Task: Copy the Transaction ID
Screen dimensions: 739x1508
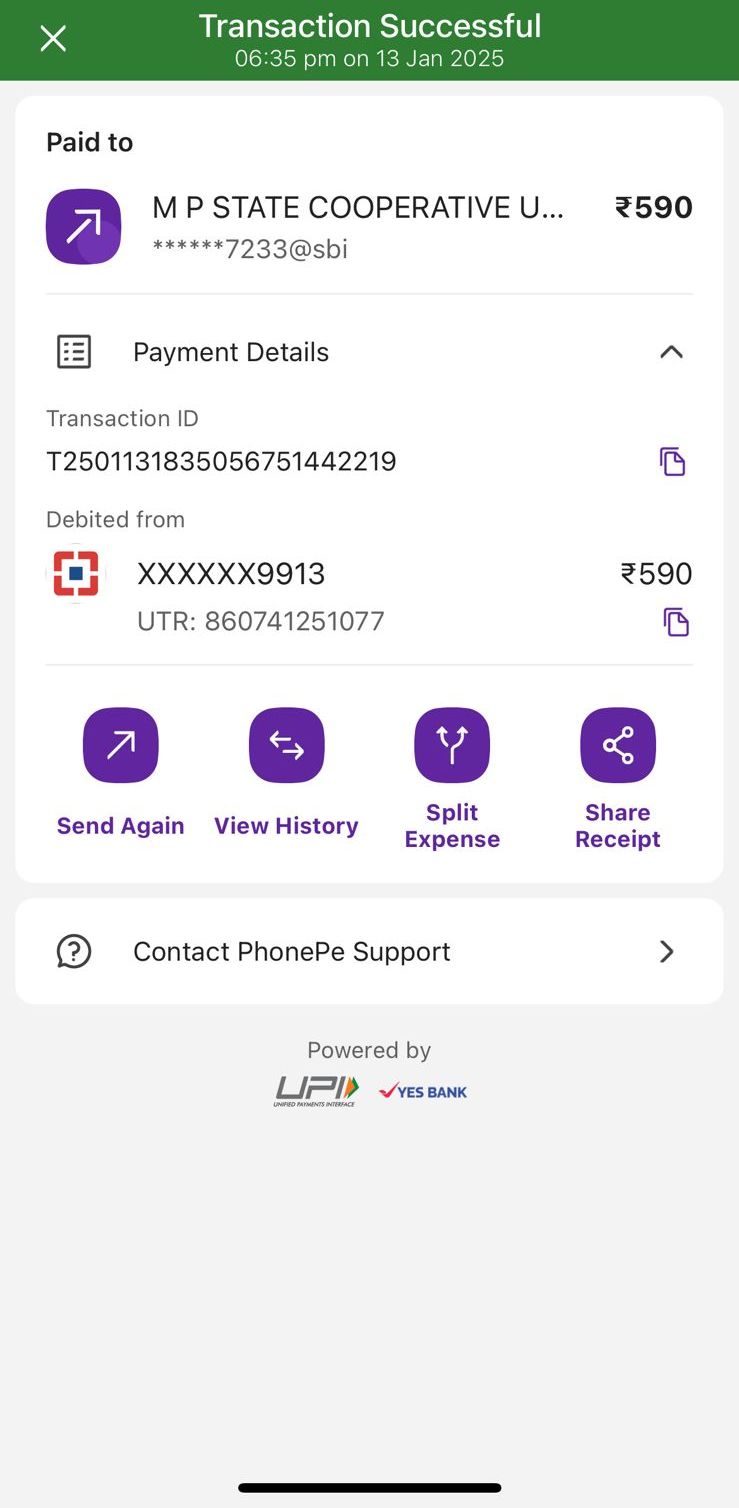Action: tap(672, 461)
